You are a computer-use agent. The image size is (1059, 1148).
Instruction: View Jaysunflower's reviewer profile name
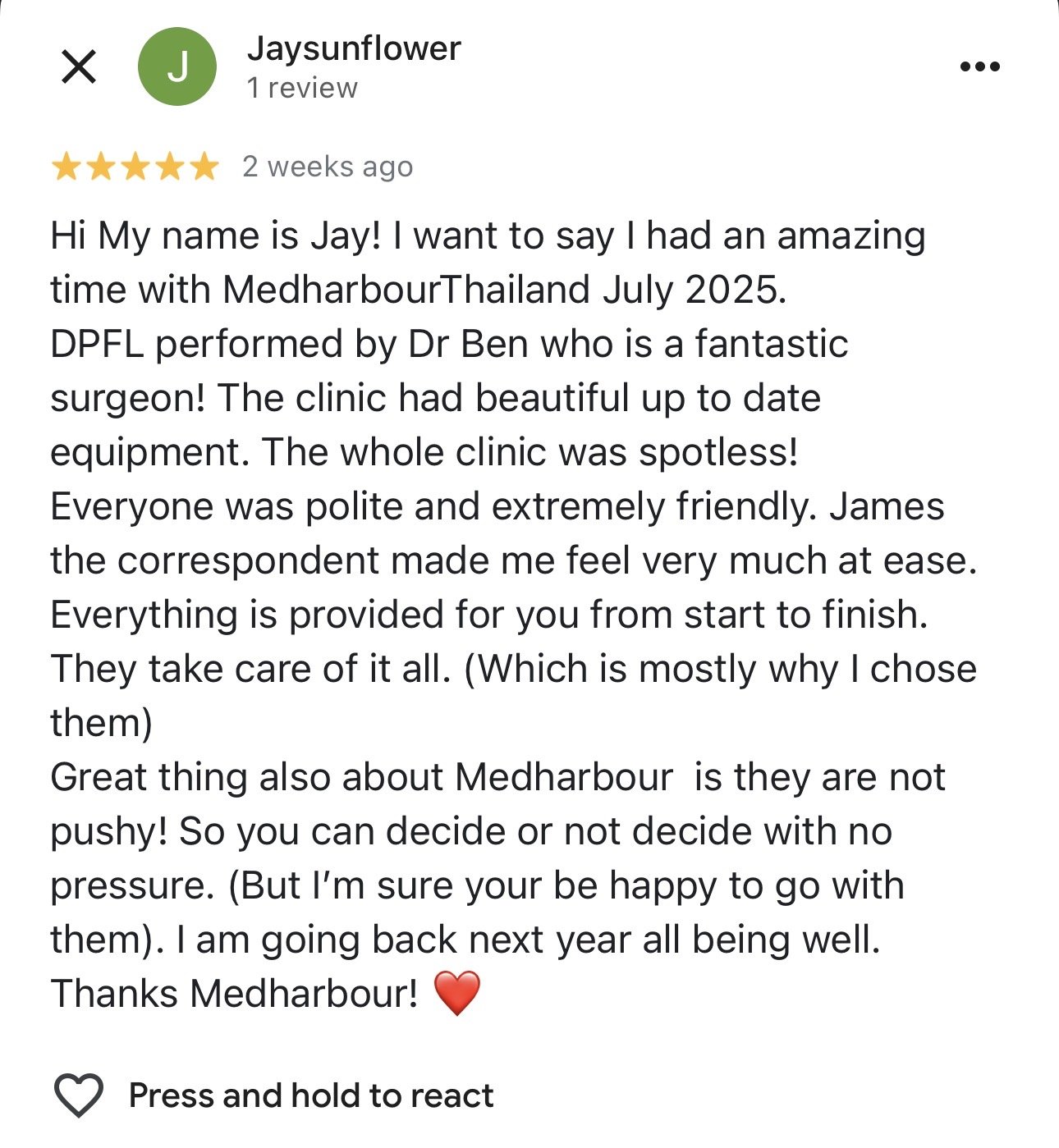tap(354, 48)
